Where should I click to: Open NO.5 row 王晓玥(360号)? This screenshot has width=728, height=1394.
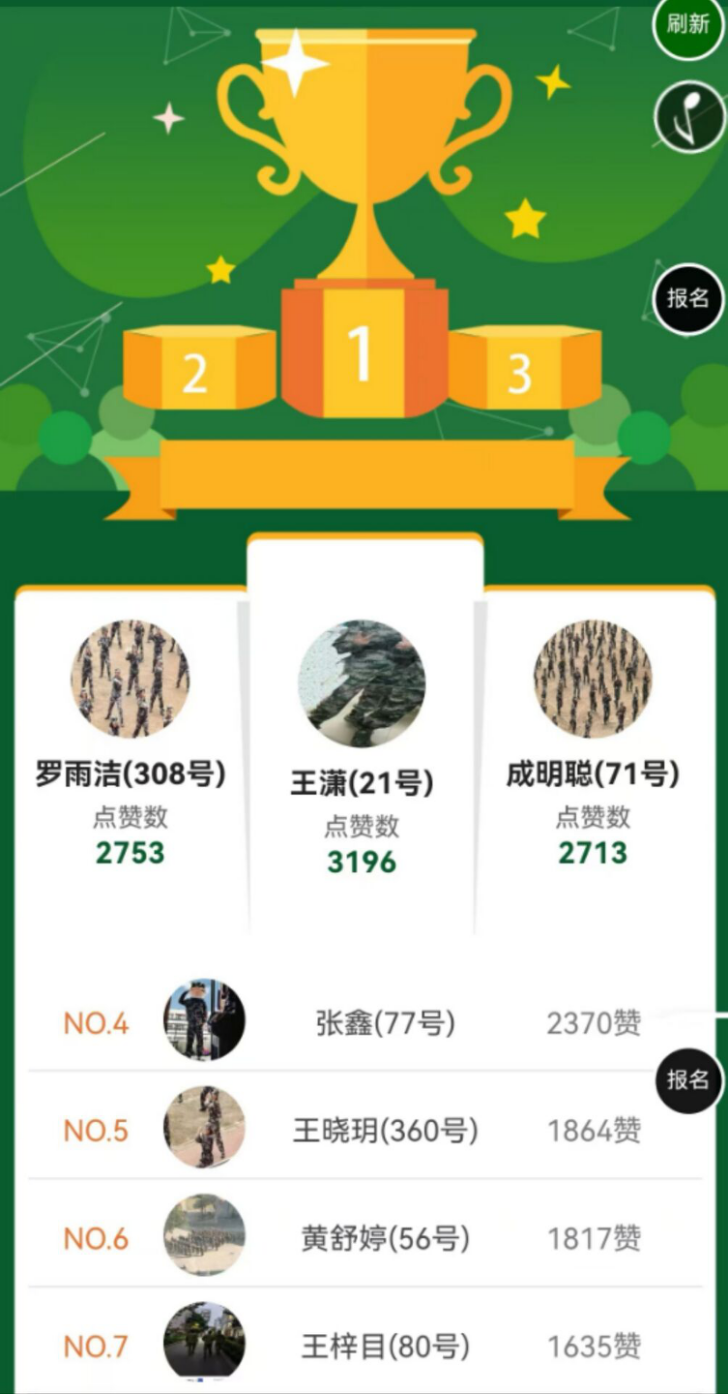(365, 1130)
